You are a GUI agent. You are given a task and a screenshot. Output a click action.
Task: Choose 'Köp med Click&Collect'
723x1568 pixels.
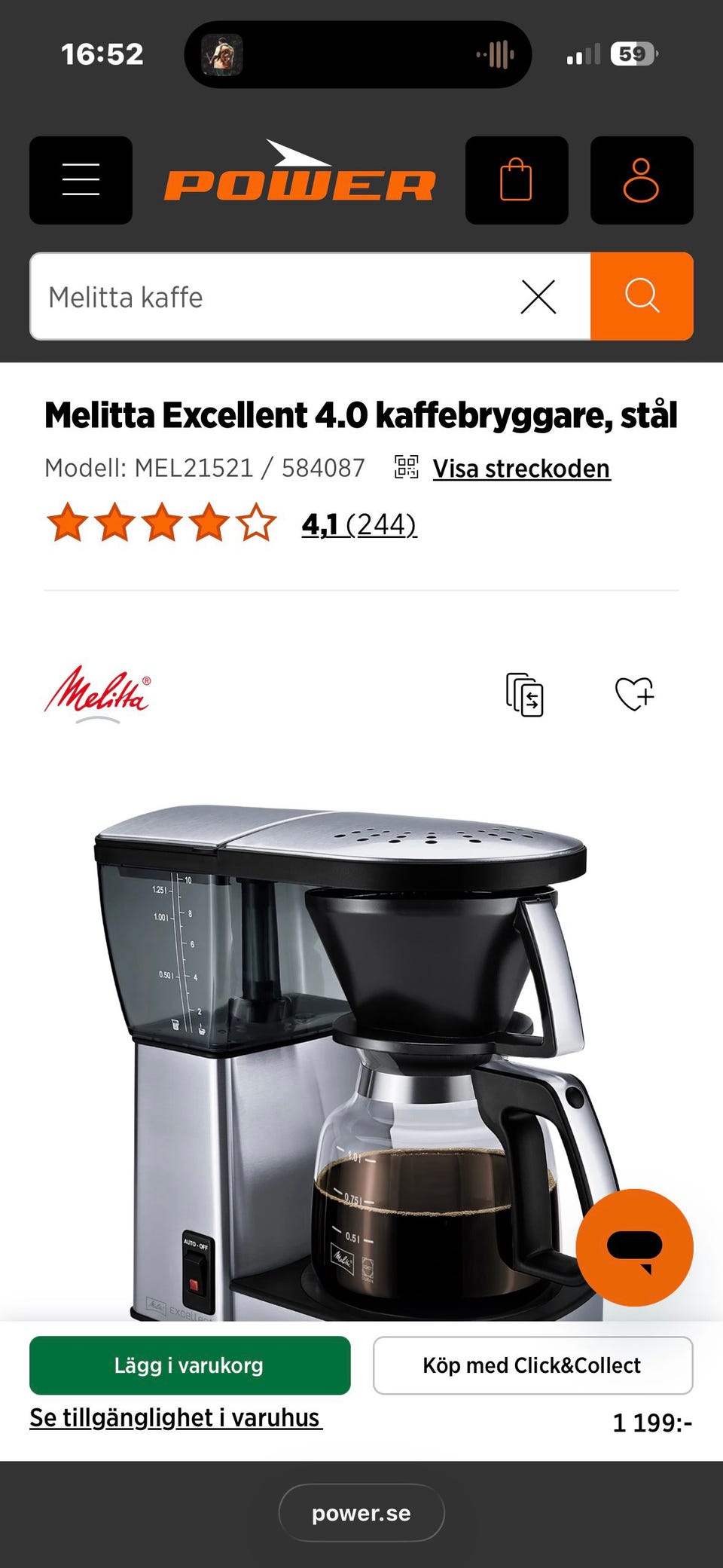pyautogui.click(x=532, y=1365)
